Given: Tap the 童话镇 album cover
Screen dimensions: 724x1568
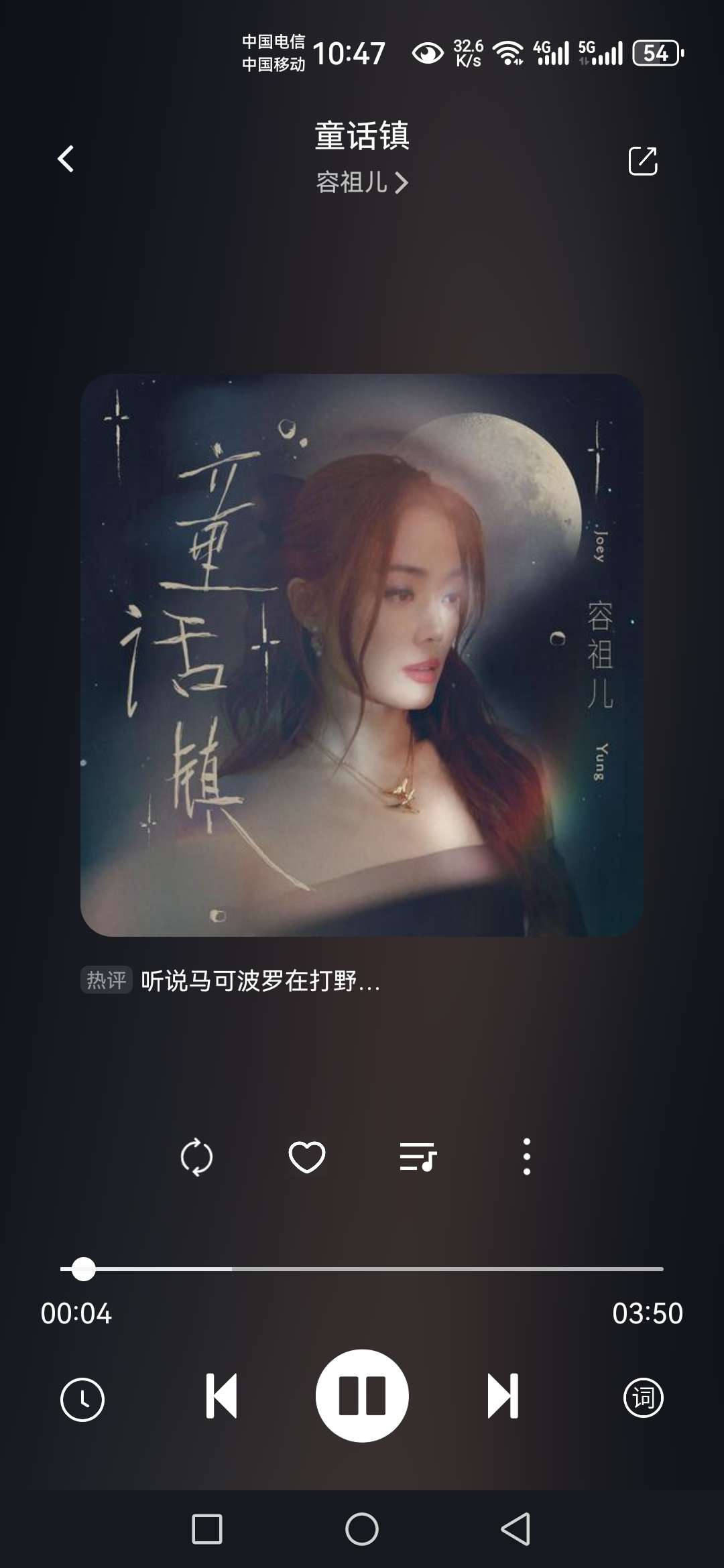Looking at the screenshot, I should tap(362, 655).
